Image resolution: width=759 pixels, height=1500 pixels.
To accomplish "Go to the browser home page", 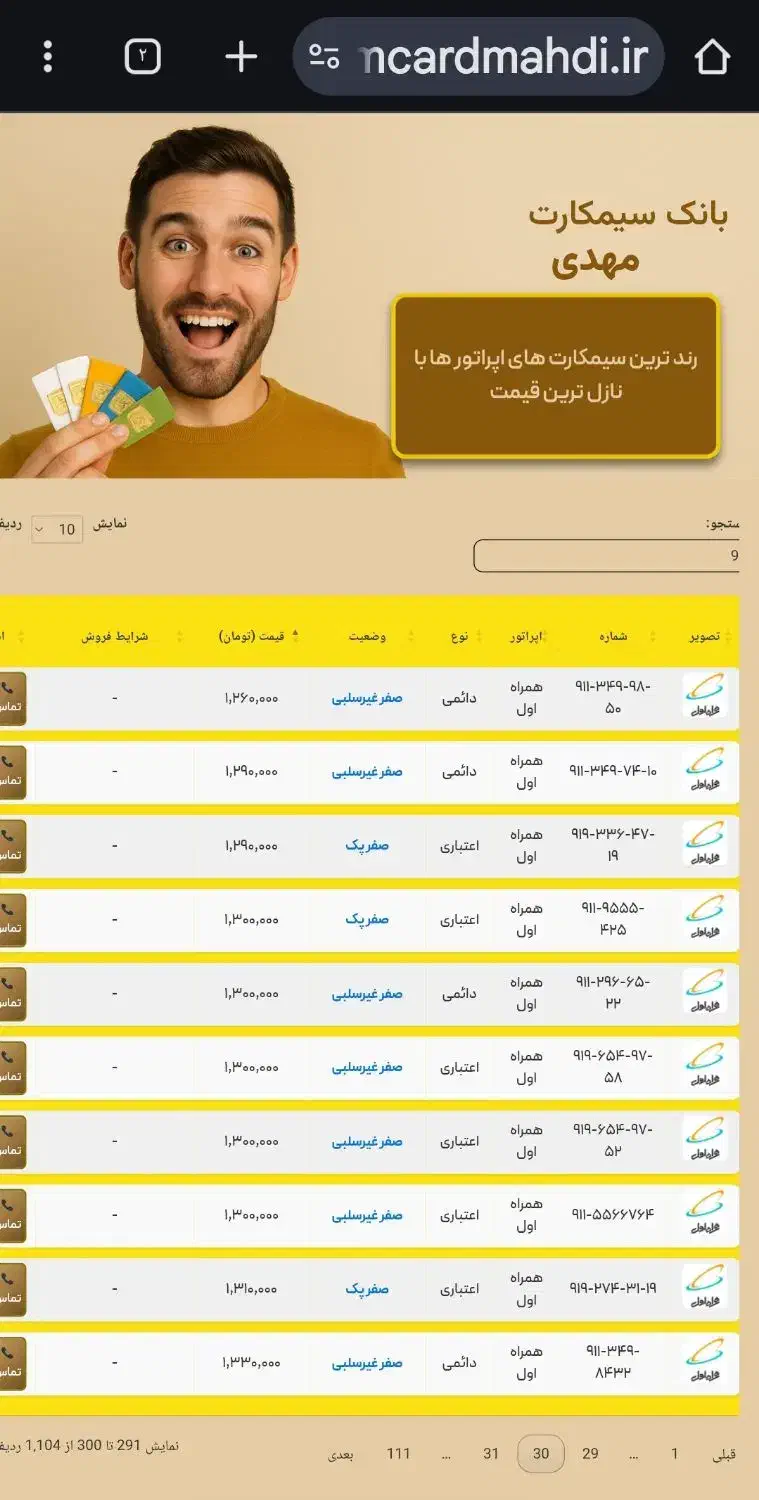I will (712, 57).
